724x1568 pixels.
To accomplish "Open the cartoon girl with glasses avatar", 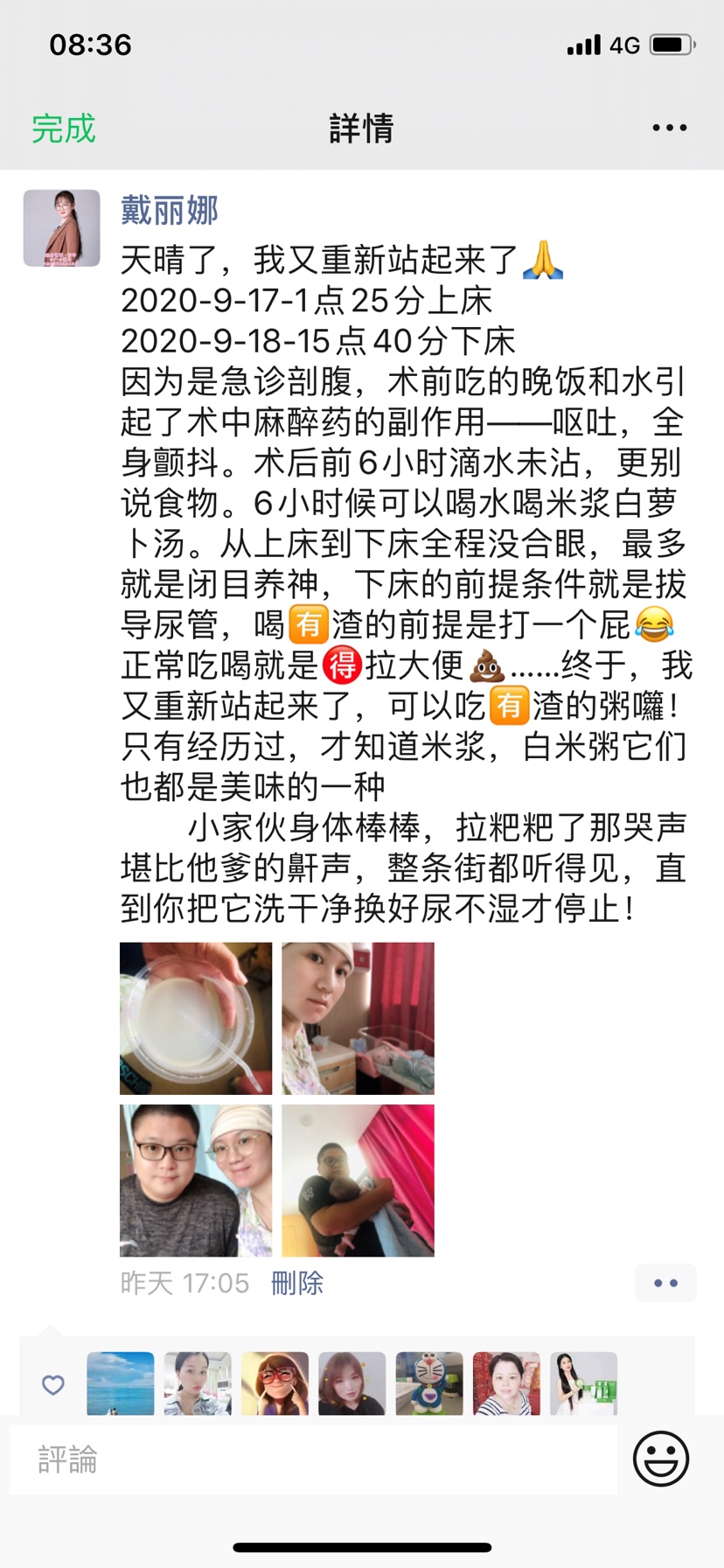I will pyautogui.click(x=275, y=1383).
